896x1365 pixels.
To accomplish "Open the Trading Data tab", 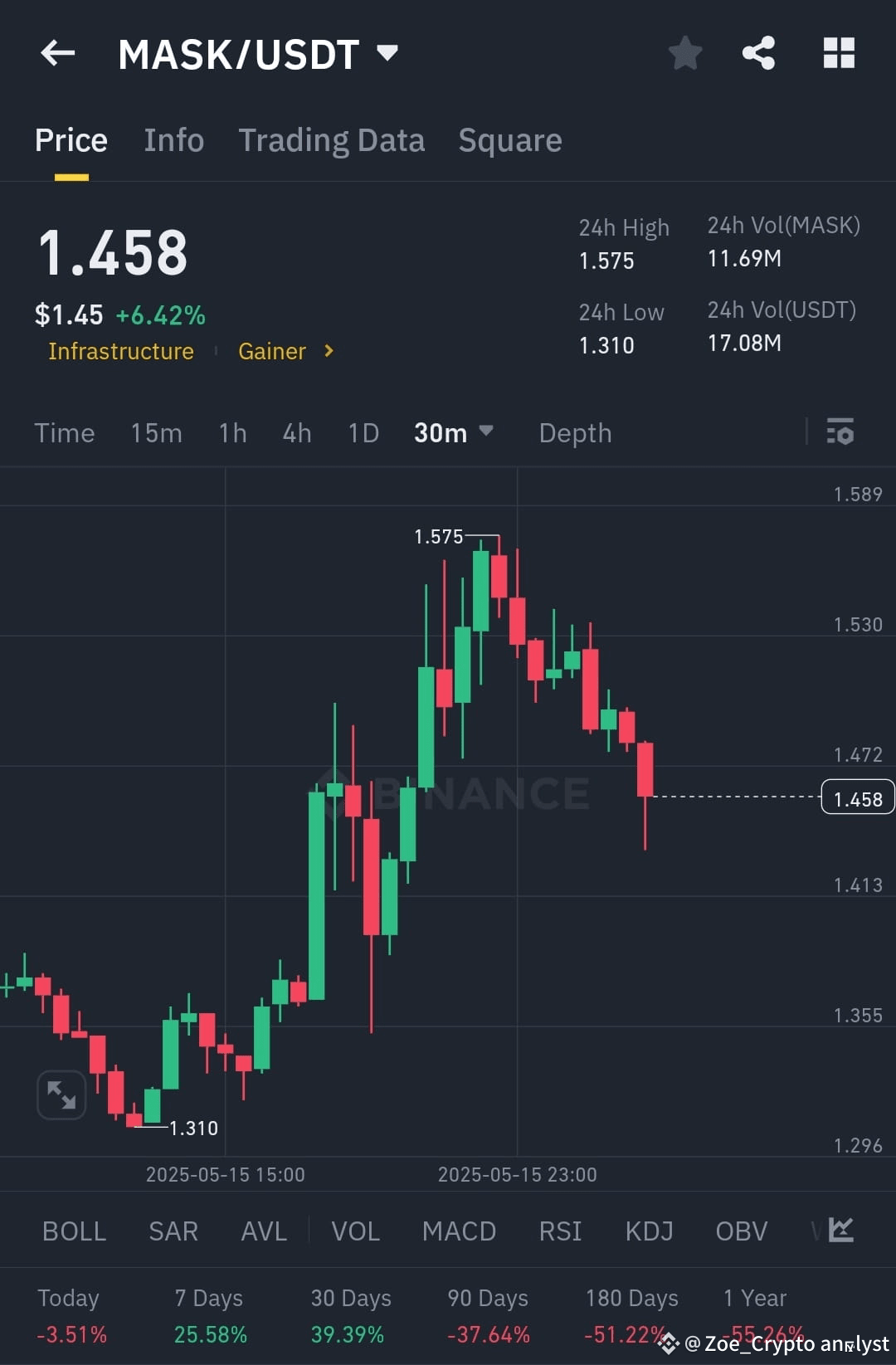I will pyautogui.click(x=331, y=139).
